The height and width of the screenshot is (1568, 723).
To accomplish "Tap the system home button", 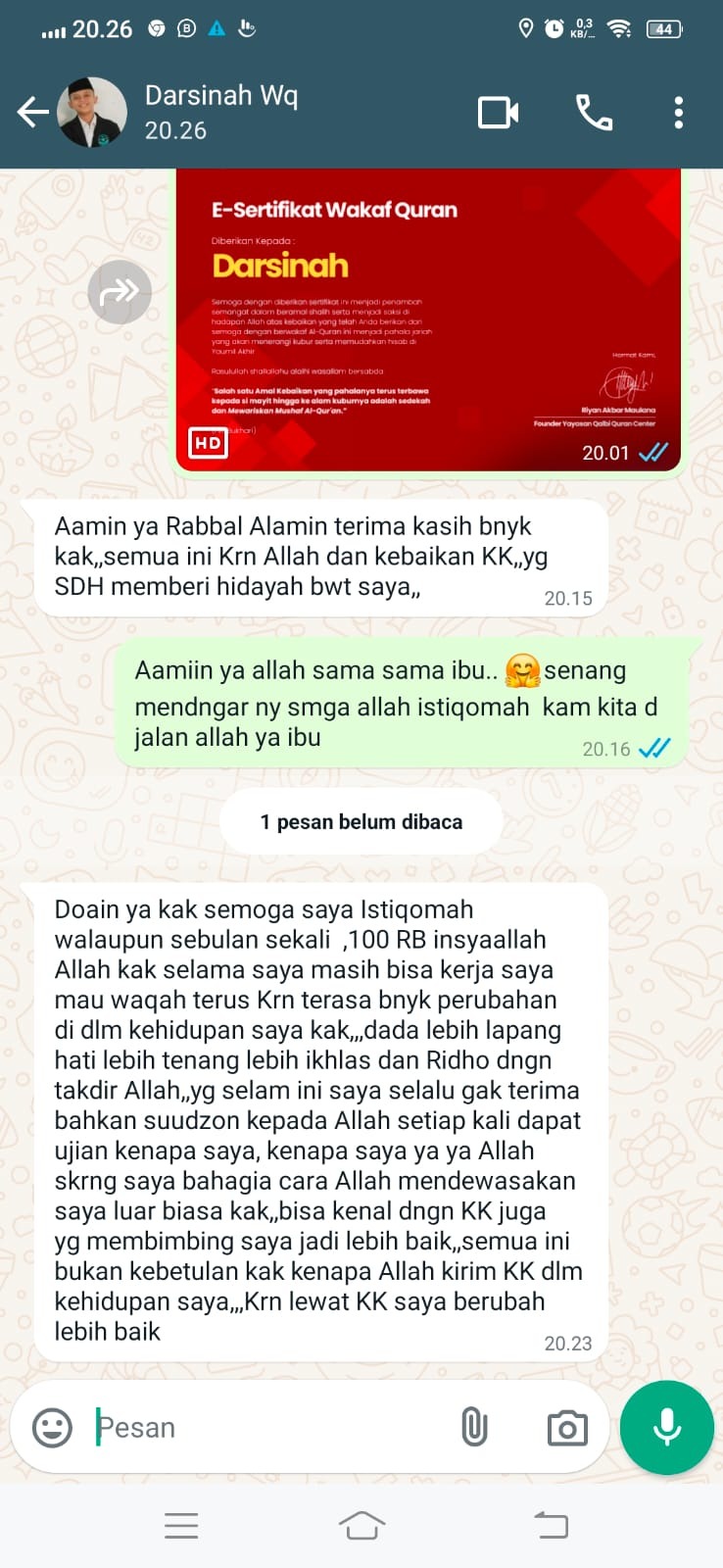I will tap(361, 1525).
